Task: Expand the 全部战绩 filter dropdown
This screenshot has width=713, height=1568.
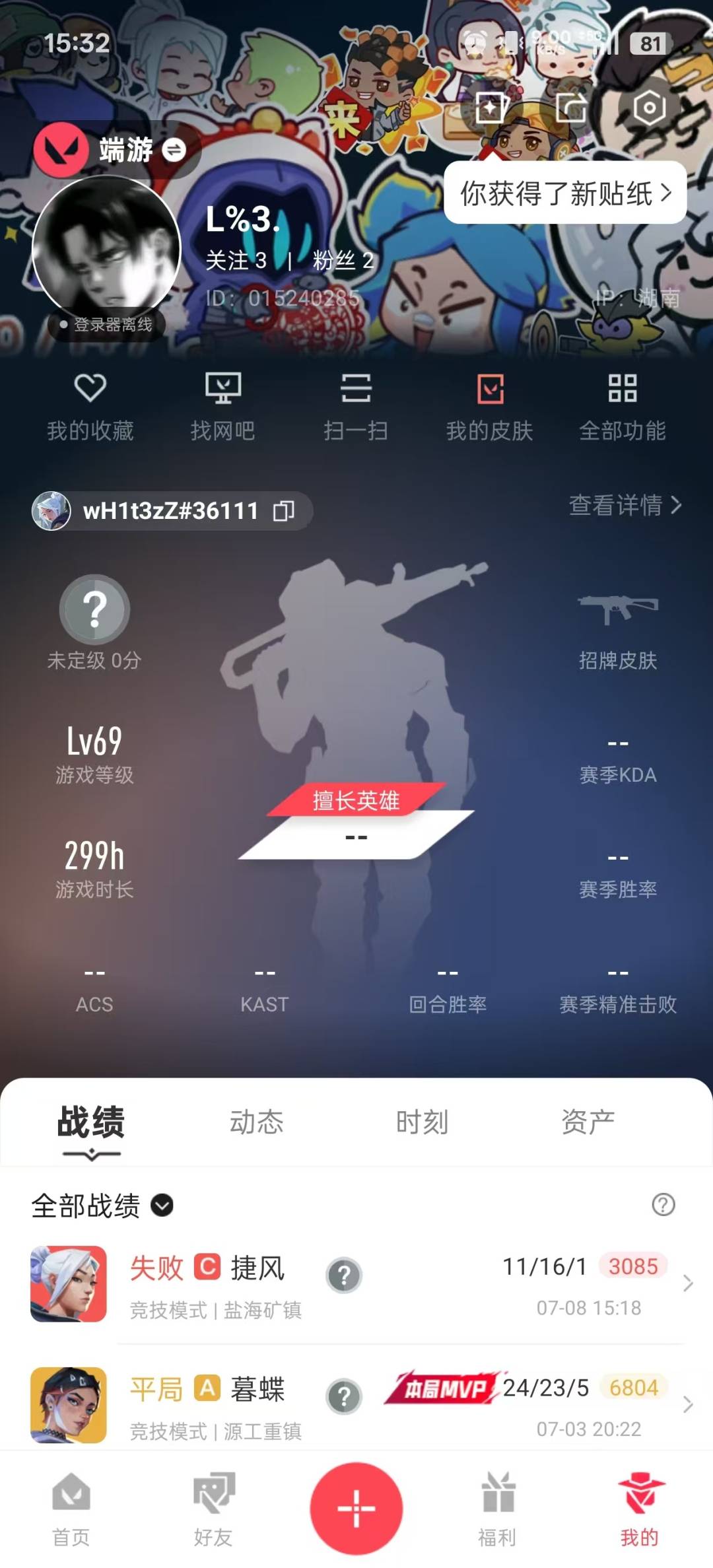Action: click(102, 1206)
